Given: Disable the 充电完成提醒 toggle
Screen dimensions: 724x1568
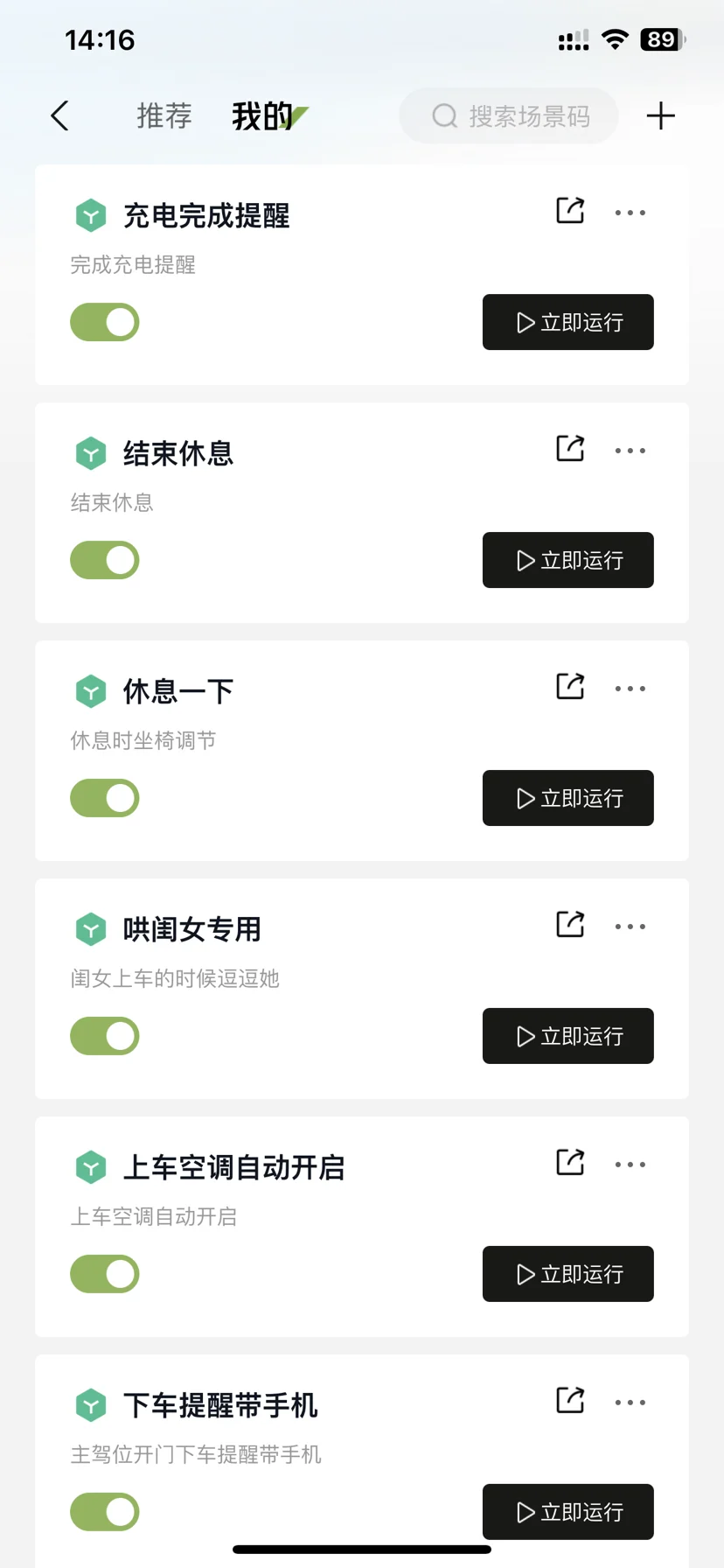Looking at the screenshot, I should (105, 322).
